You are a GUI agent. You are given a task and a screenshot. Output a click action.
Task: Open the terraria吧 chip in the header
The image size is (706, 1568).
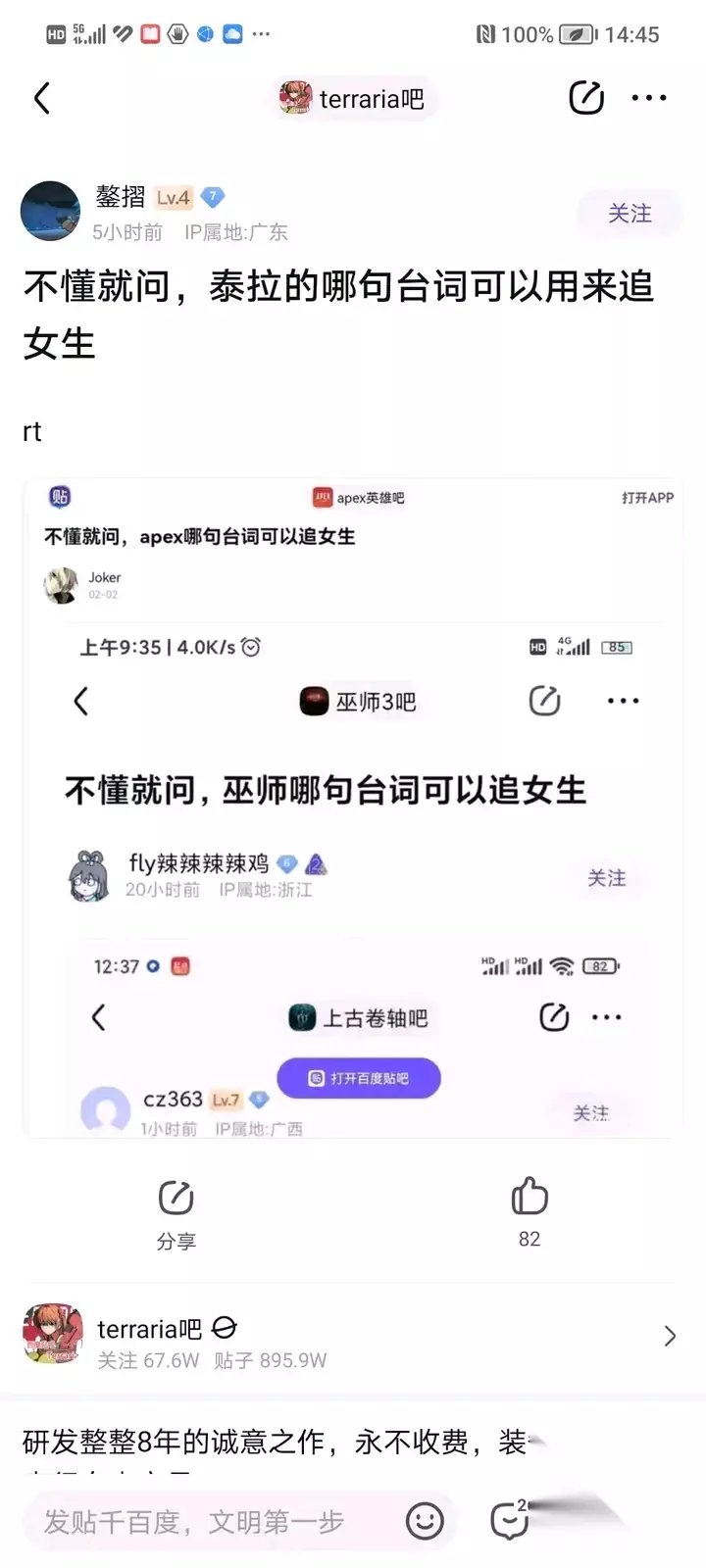(x=353, y=98)
